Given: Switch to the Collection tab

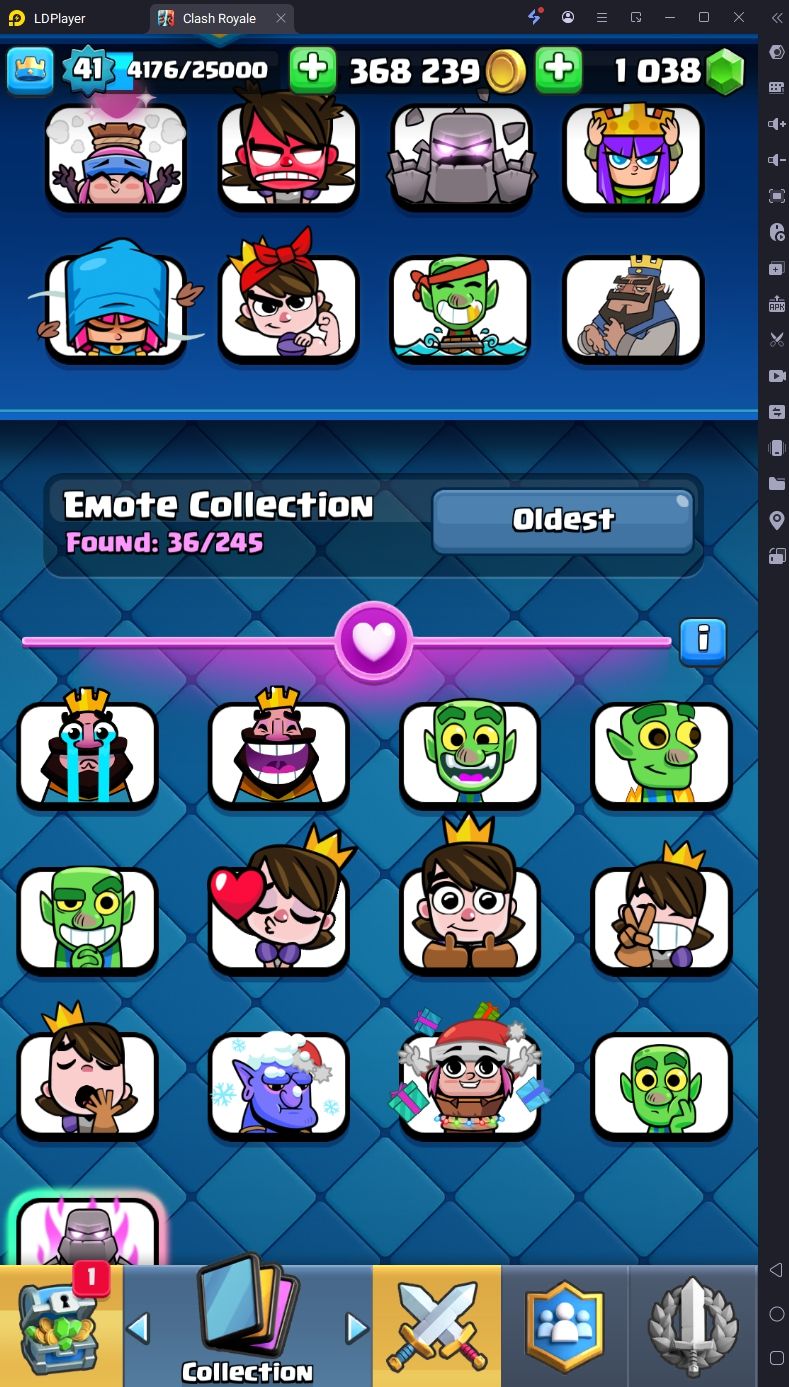Looking at the screenshot, I should 247,1326.
